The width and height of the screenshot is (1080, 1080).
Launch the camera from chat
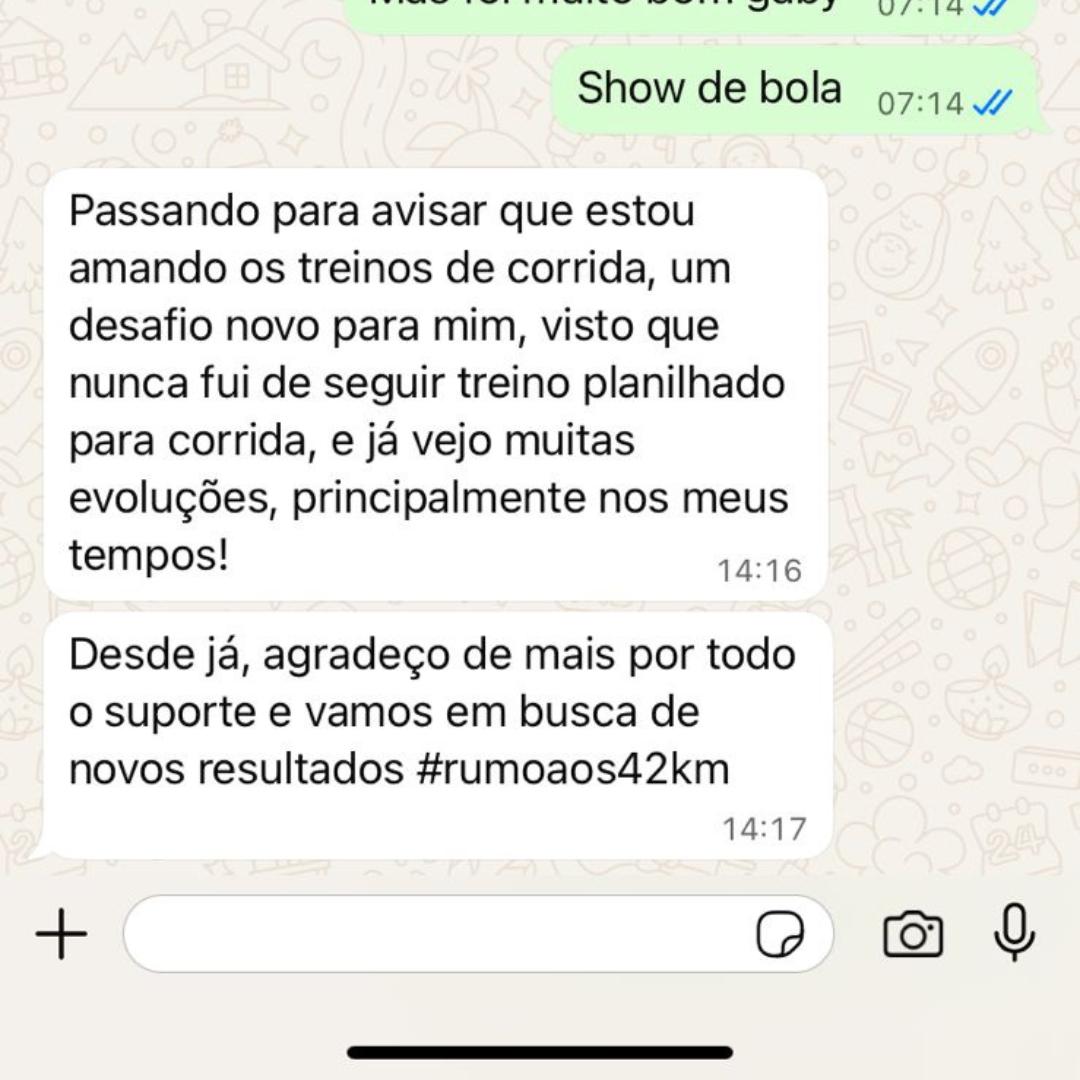[x=912, y=935]
